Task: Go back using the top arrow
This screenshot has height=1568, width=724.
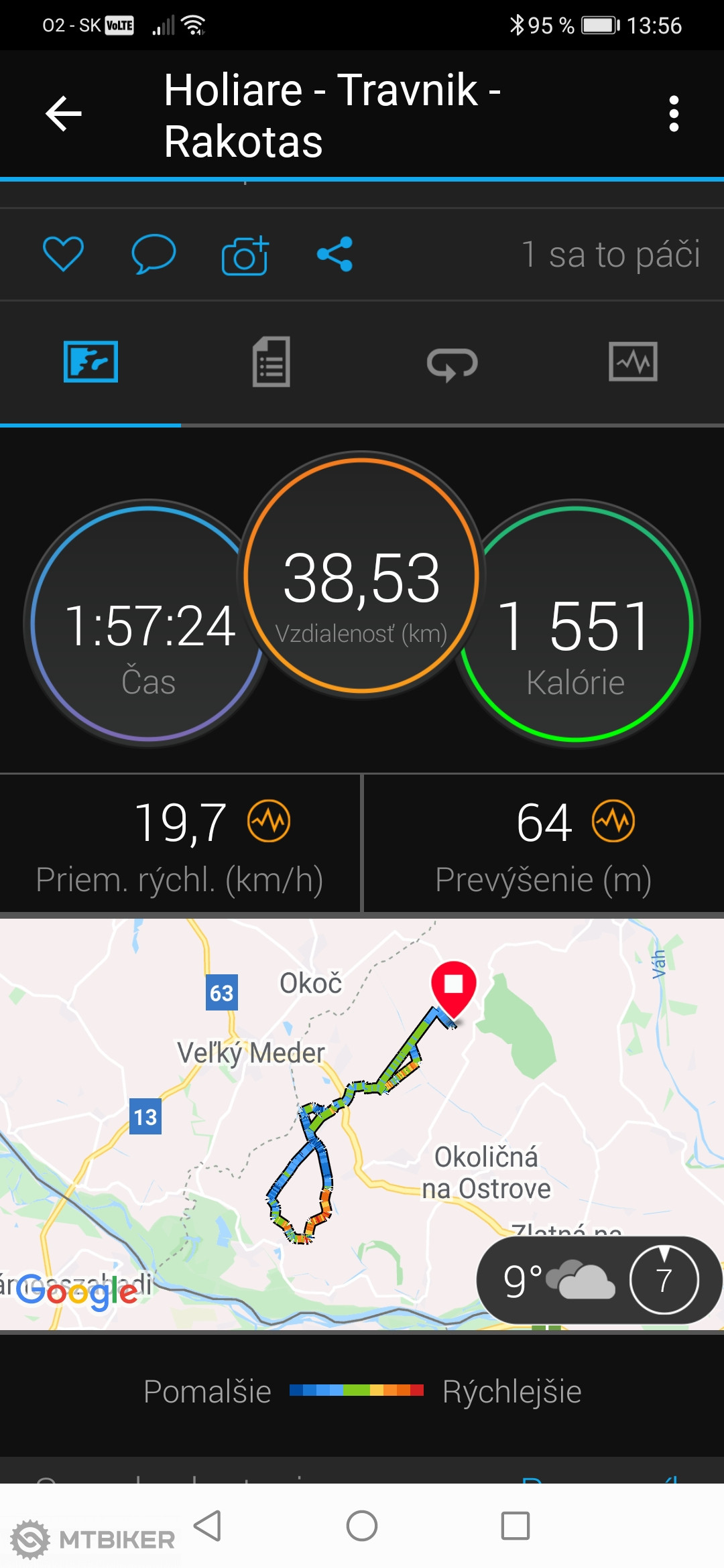Action: point(64,113)
